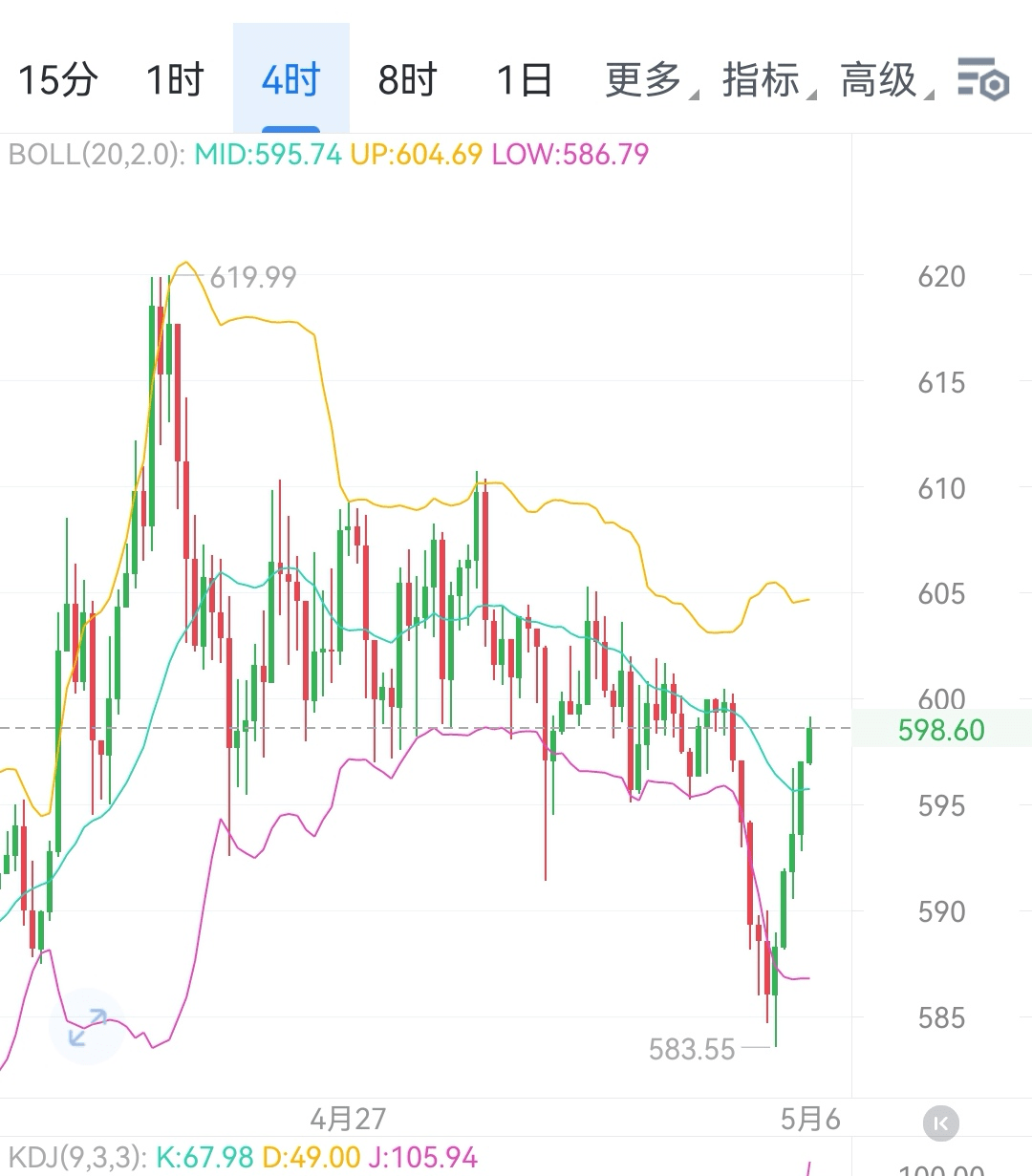Switch to the 15分 timeframe
Image resolution: width=1032 pixels, height=1176 pixels.
58,79
